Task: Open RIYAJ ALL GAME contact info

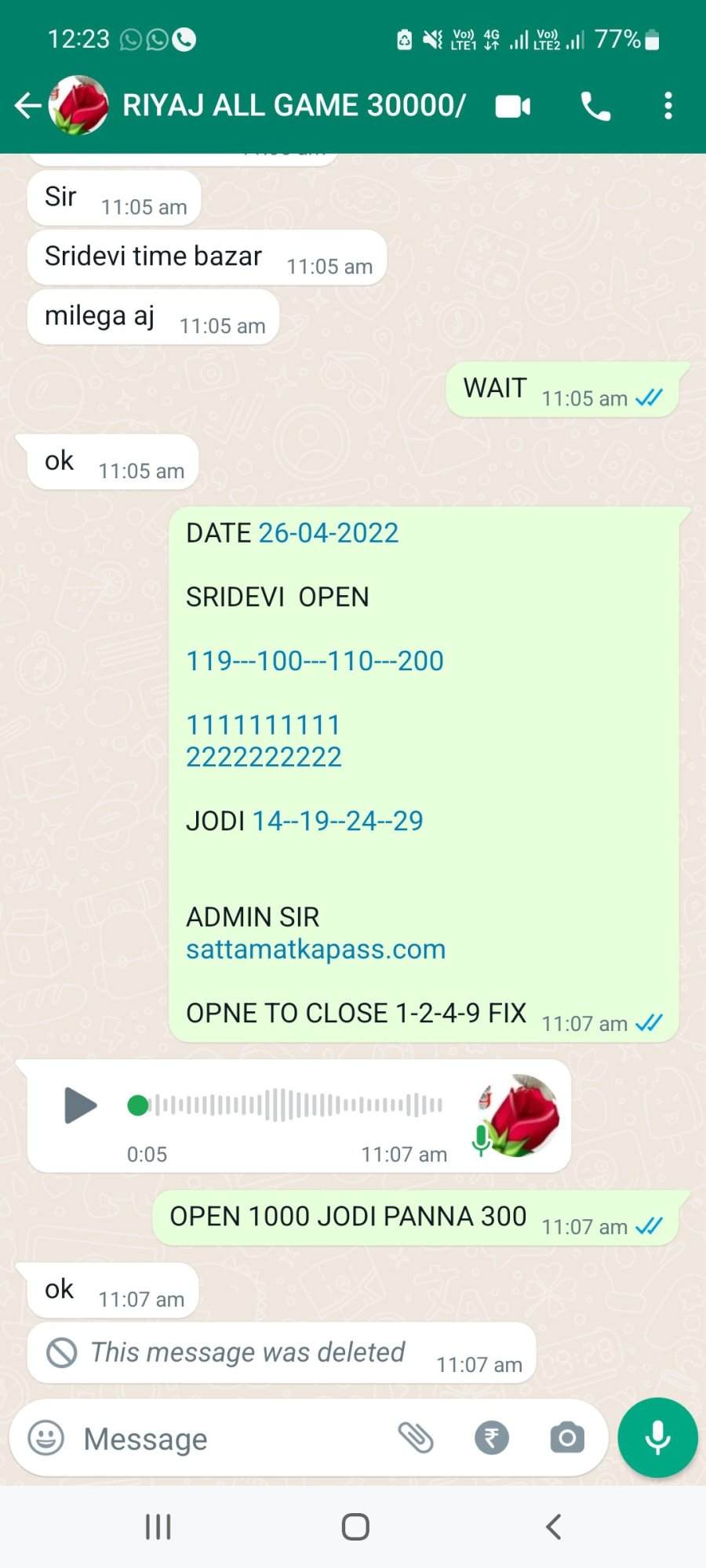Action: point(294,105)
